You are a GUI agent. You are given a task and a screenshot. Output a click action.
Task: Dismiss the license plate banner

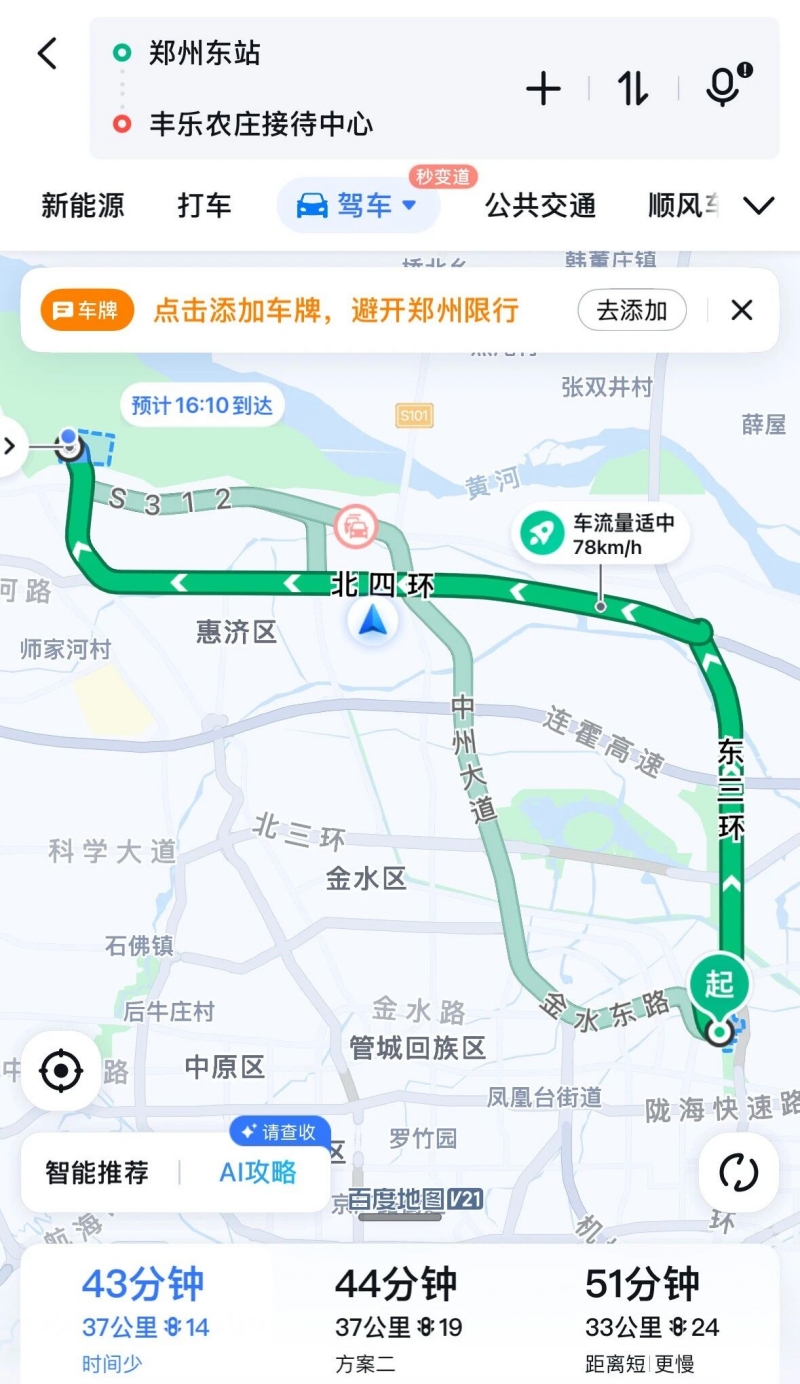click(741, 310)
